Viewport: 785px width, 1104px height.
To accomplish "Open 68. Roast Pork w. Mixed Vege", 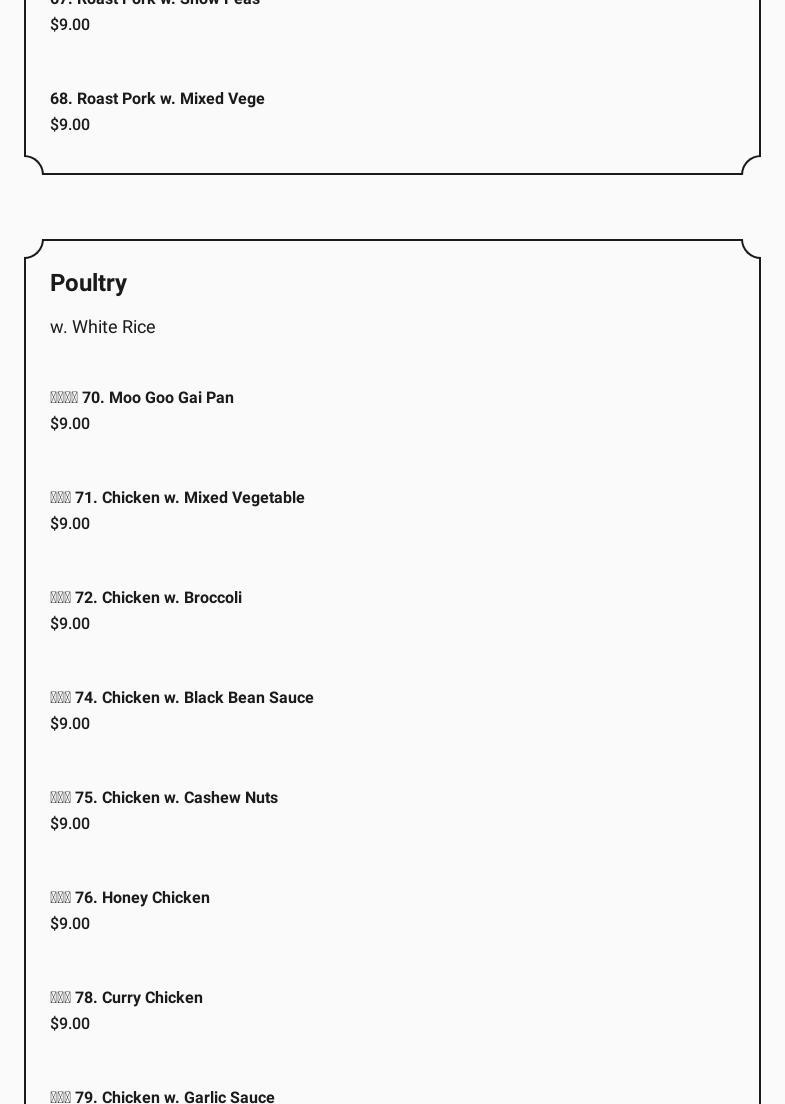I will pos(157,99).
